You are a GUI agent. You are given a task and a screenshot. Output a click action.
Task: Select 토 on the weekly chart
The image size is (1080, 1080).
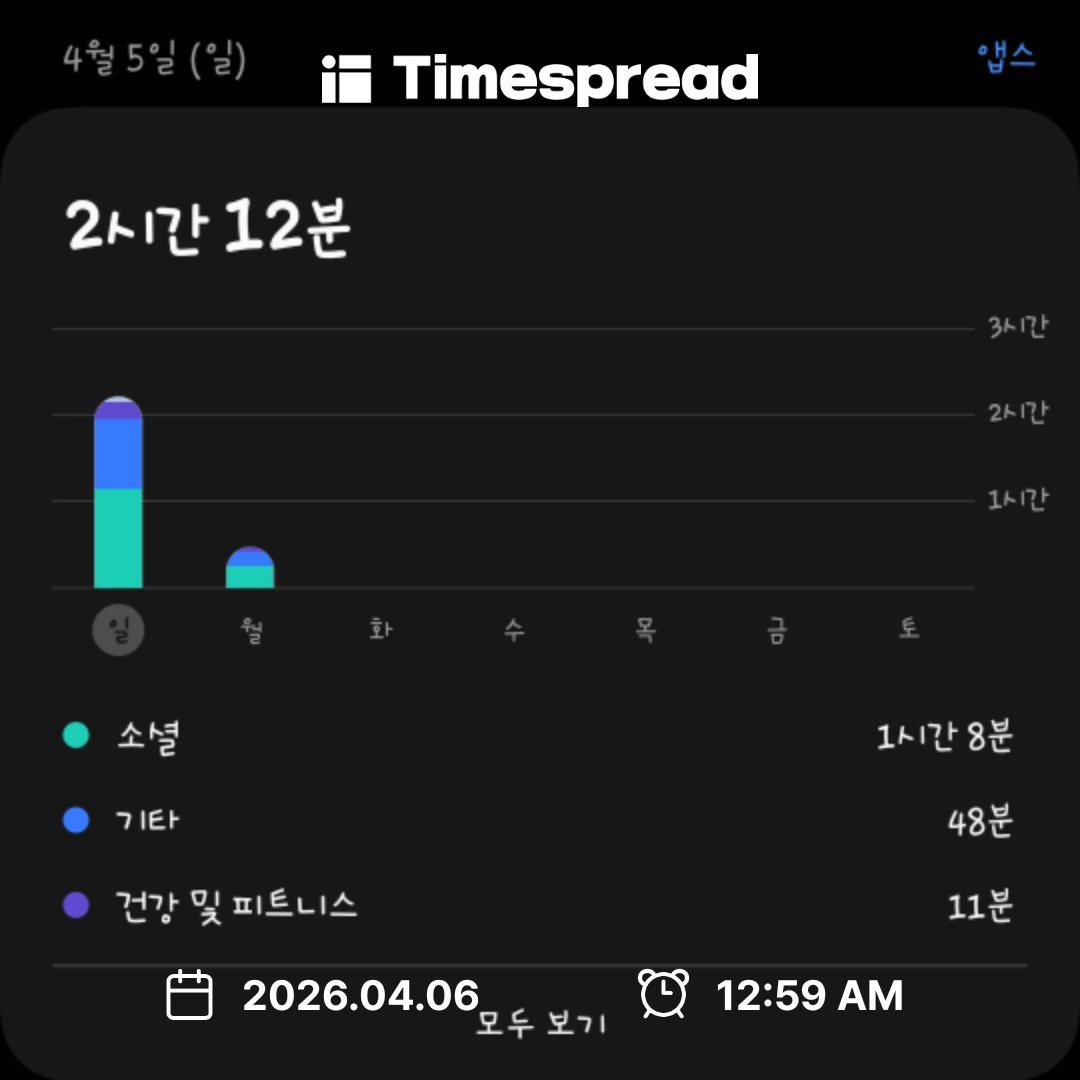pos(908,630)
